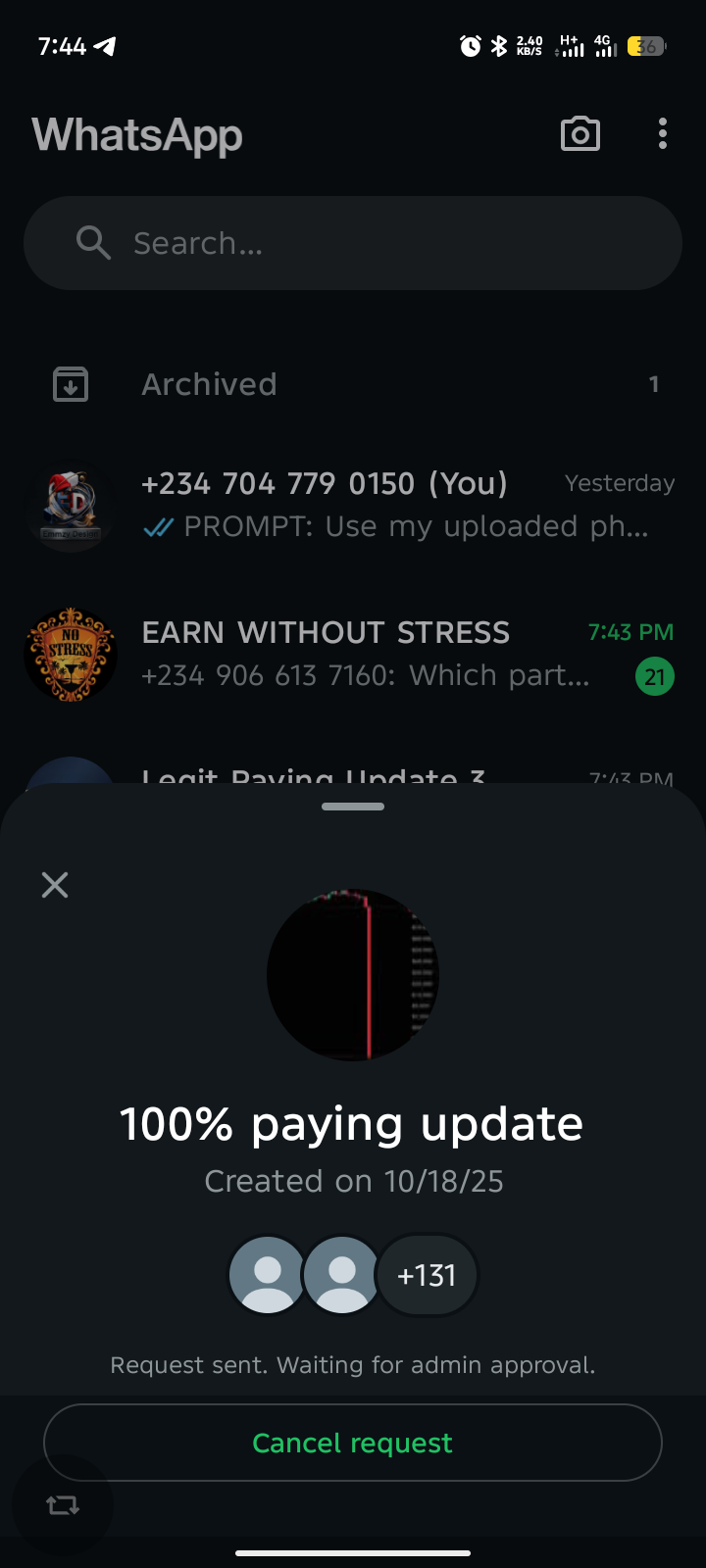Open Archived chats

pyautogui.click(x=353, y=384)
